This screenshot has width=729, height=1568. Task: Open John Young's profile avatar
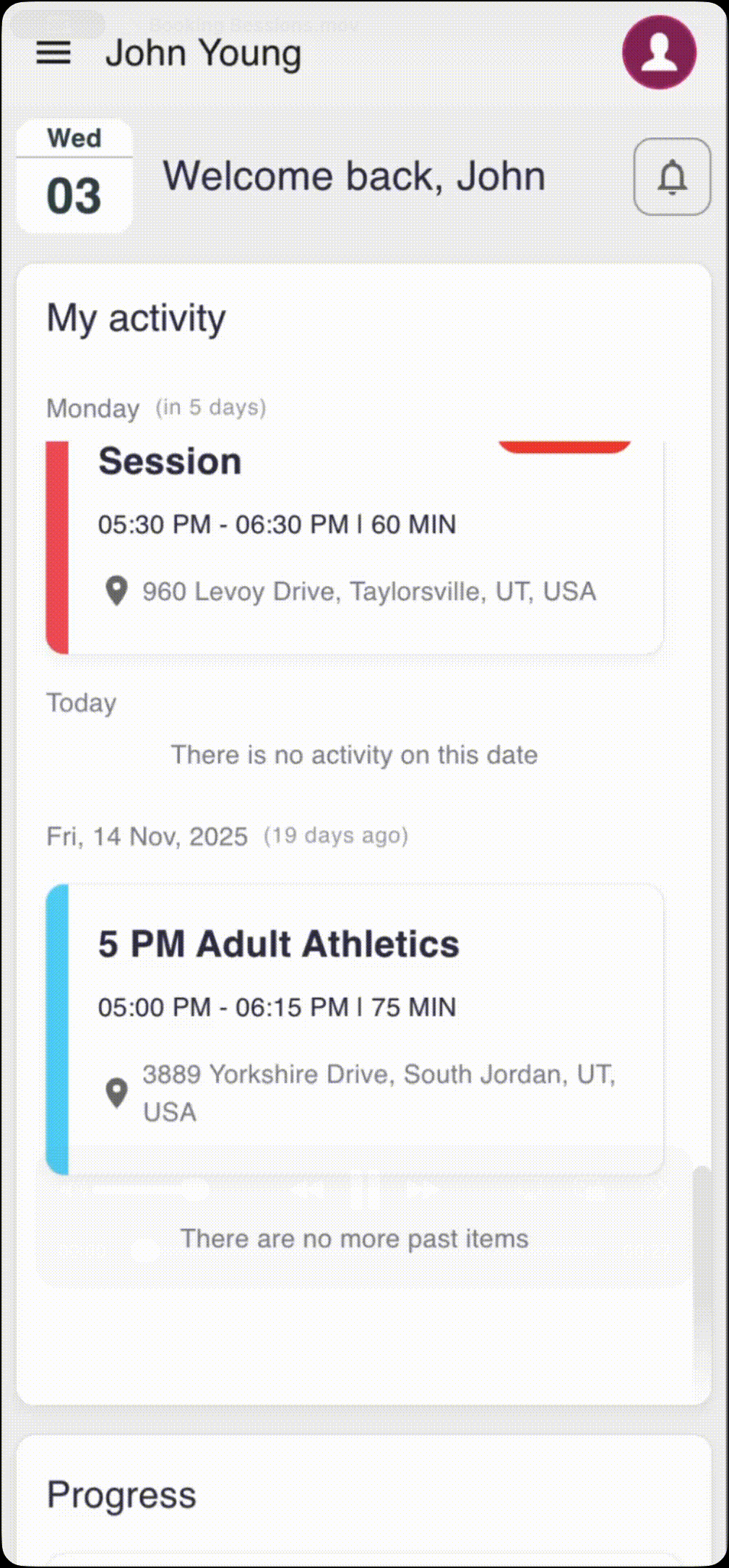click(658, 51)
